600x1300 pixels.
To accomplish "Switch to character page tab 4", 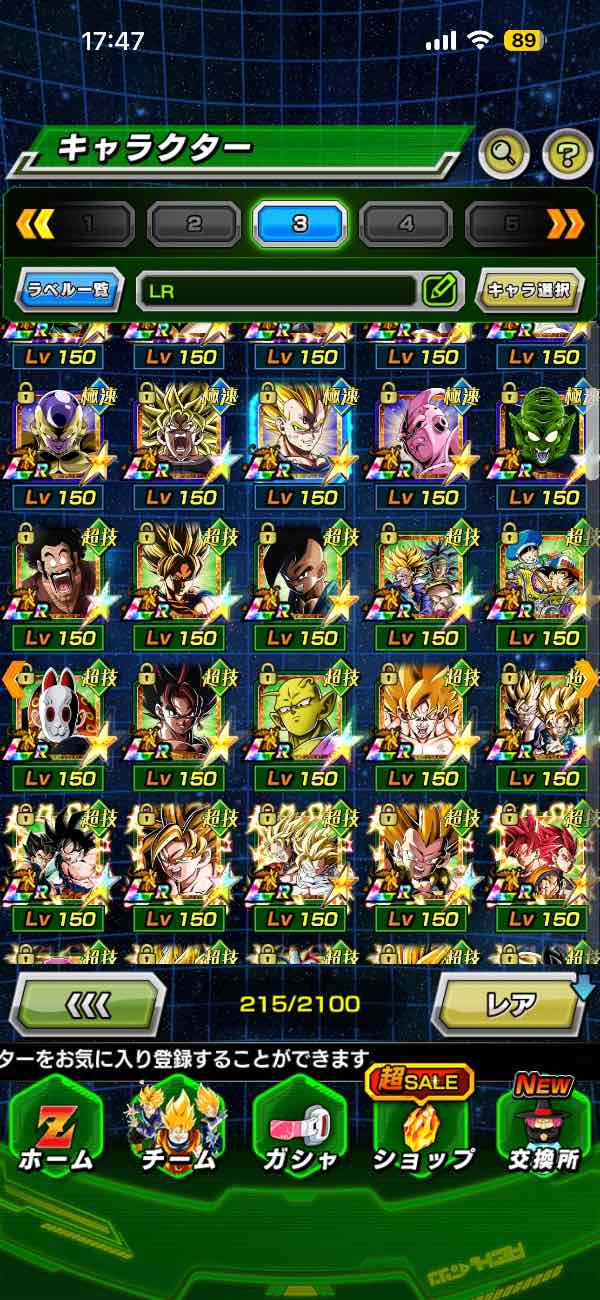I will [x=405, y=224].
